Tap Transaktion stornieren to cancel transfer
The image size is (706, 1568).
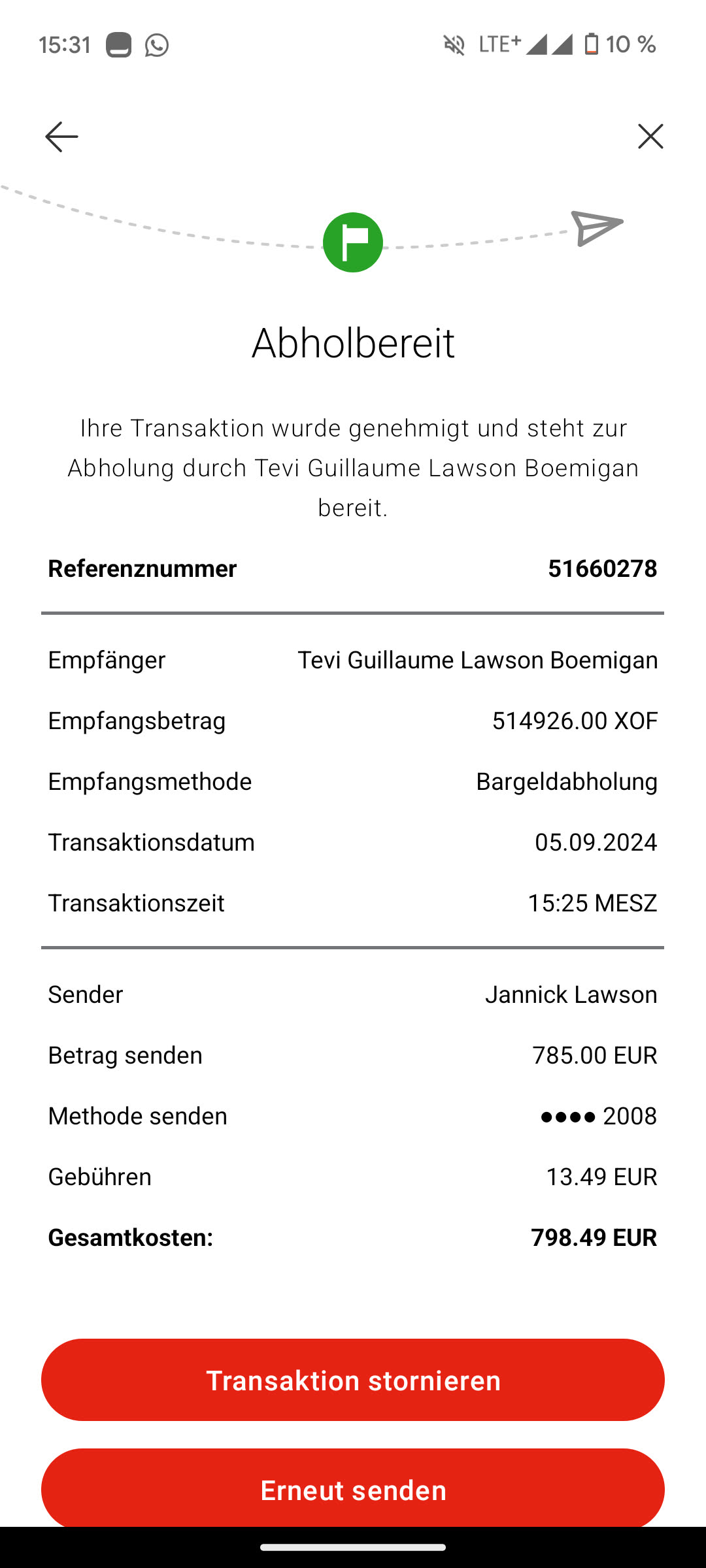tap(353, 1380)
